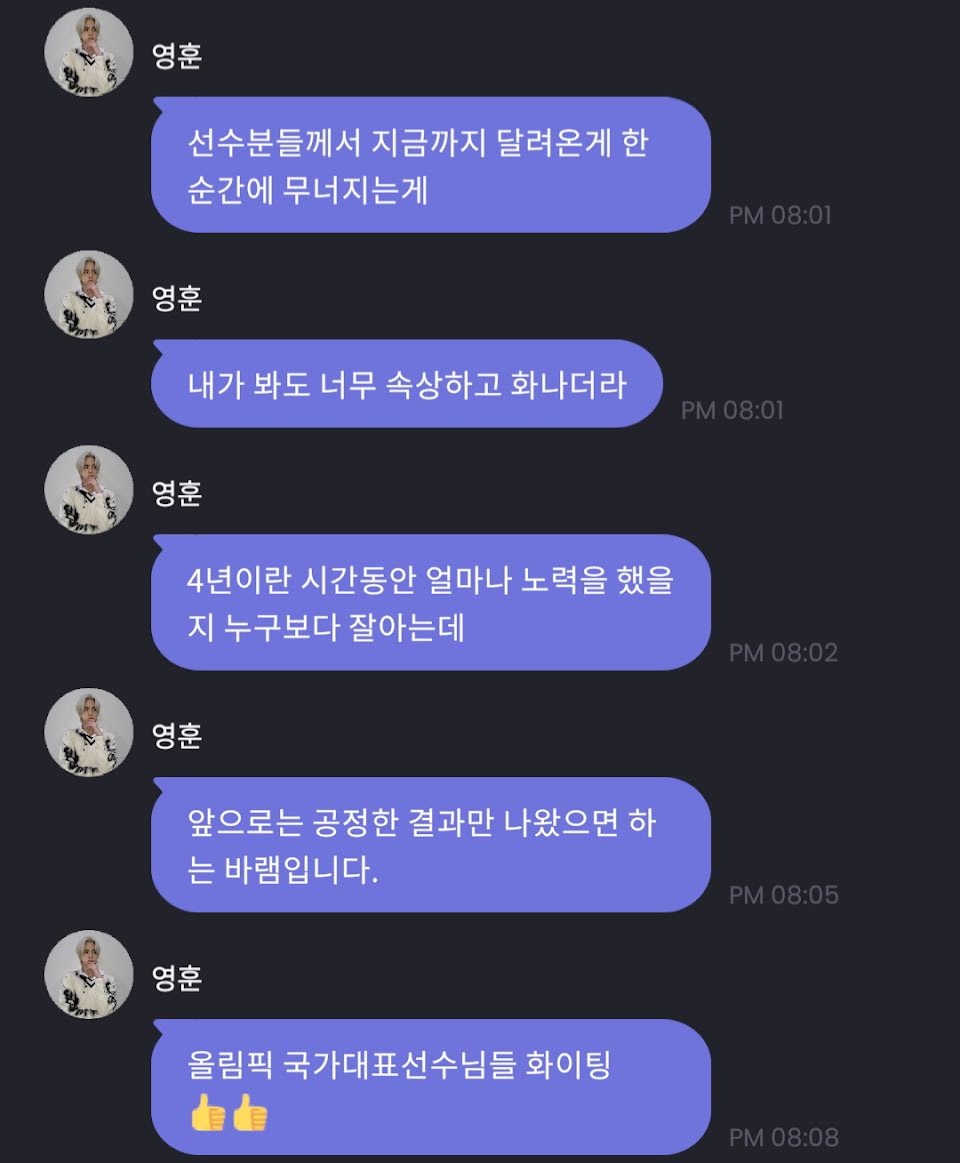The height and width of the screenshot is (1163, 960).
Task: Open 영훈's avatar above the '선수분들께서' message
Action: click(88, 53)
